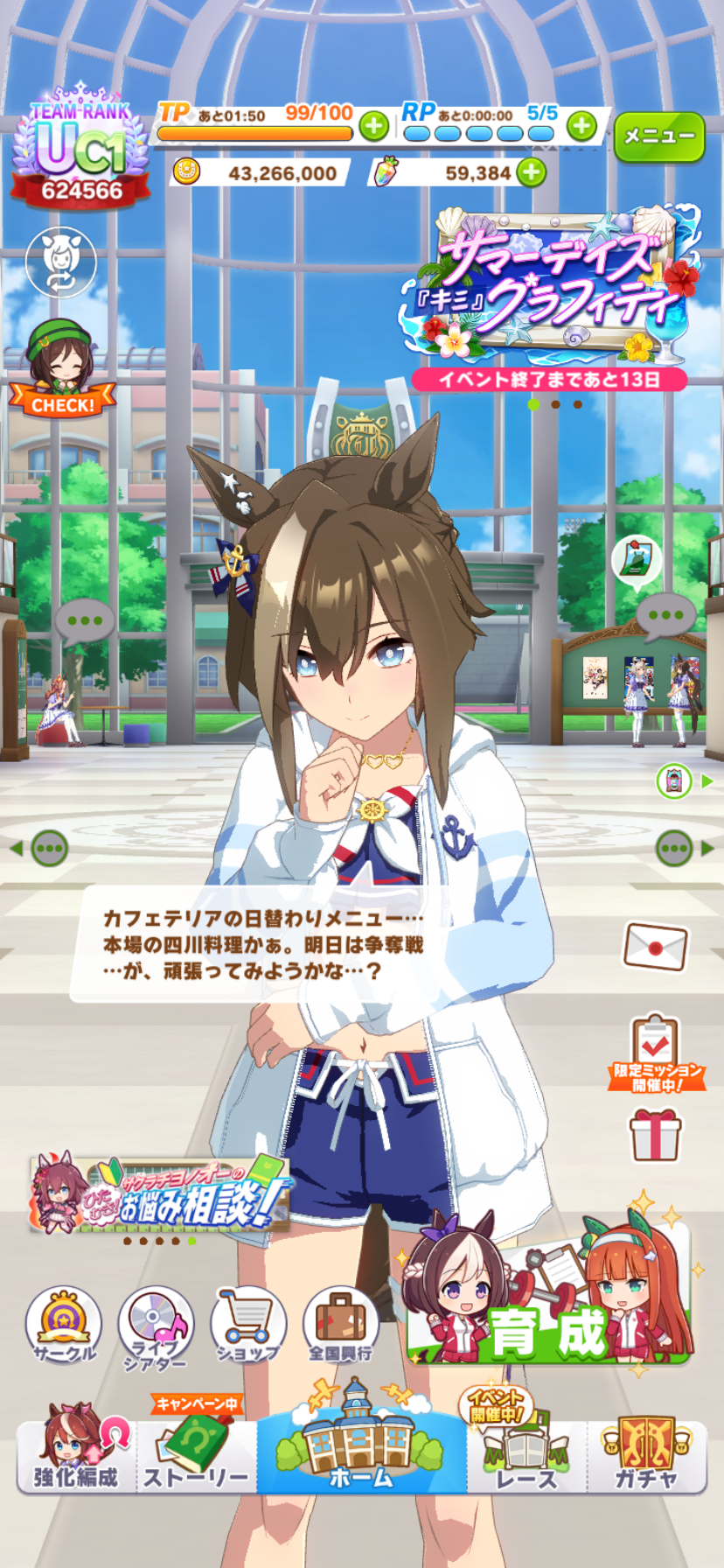724x1568 pixels.
Task: Open 限定ミッション missions clipboard
Action: (656, 1053)
